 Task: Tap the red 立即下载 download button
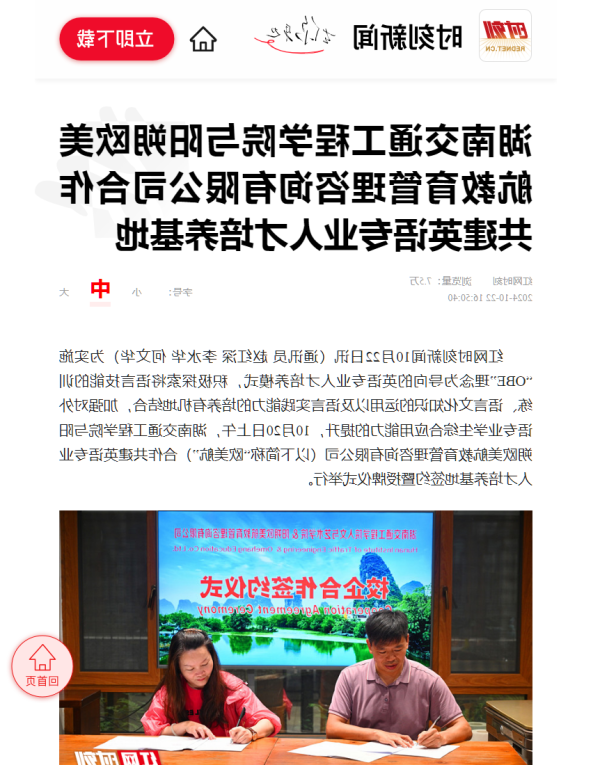click(x=117, y=39)
